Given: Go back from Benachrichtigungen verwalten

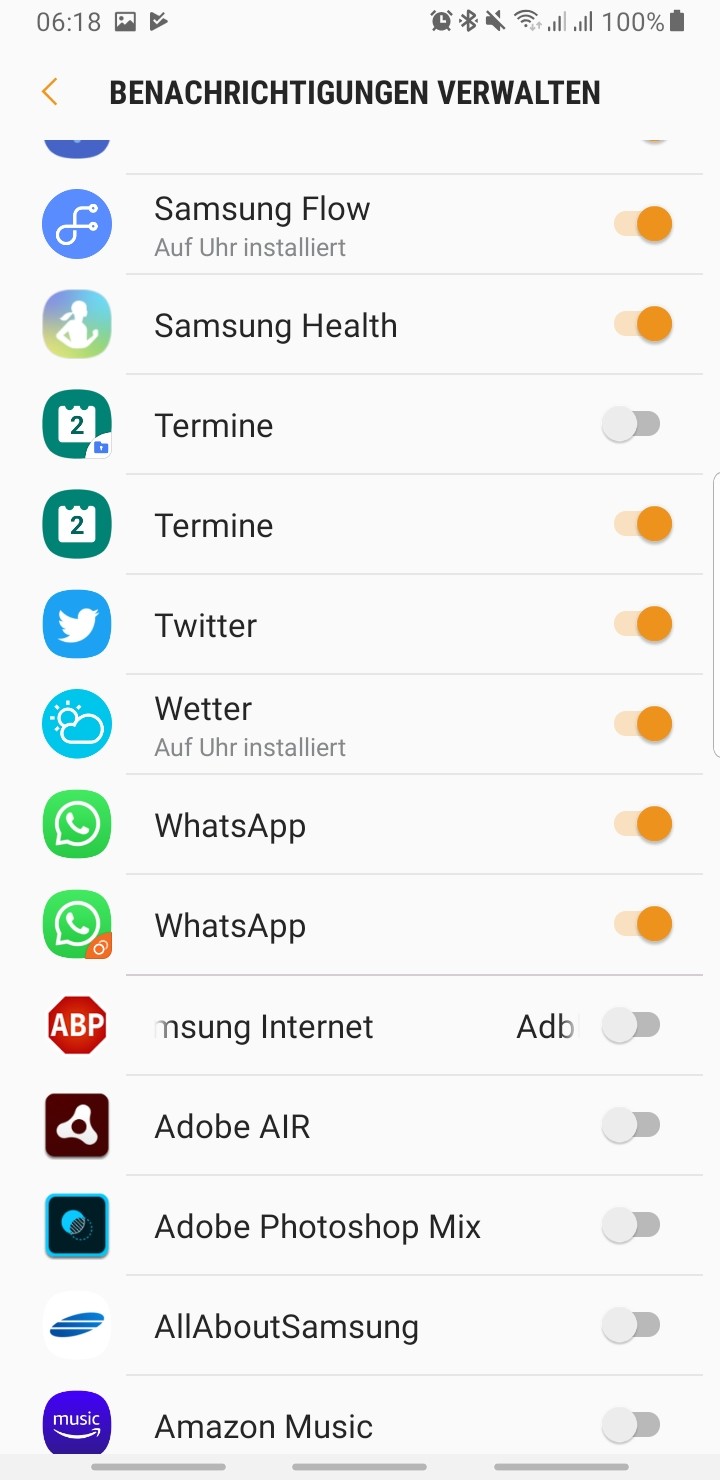Looking at the screenshot, I should [x=50, y=93].
